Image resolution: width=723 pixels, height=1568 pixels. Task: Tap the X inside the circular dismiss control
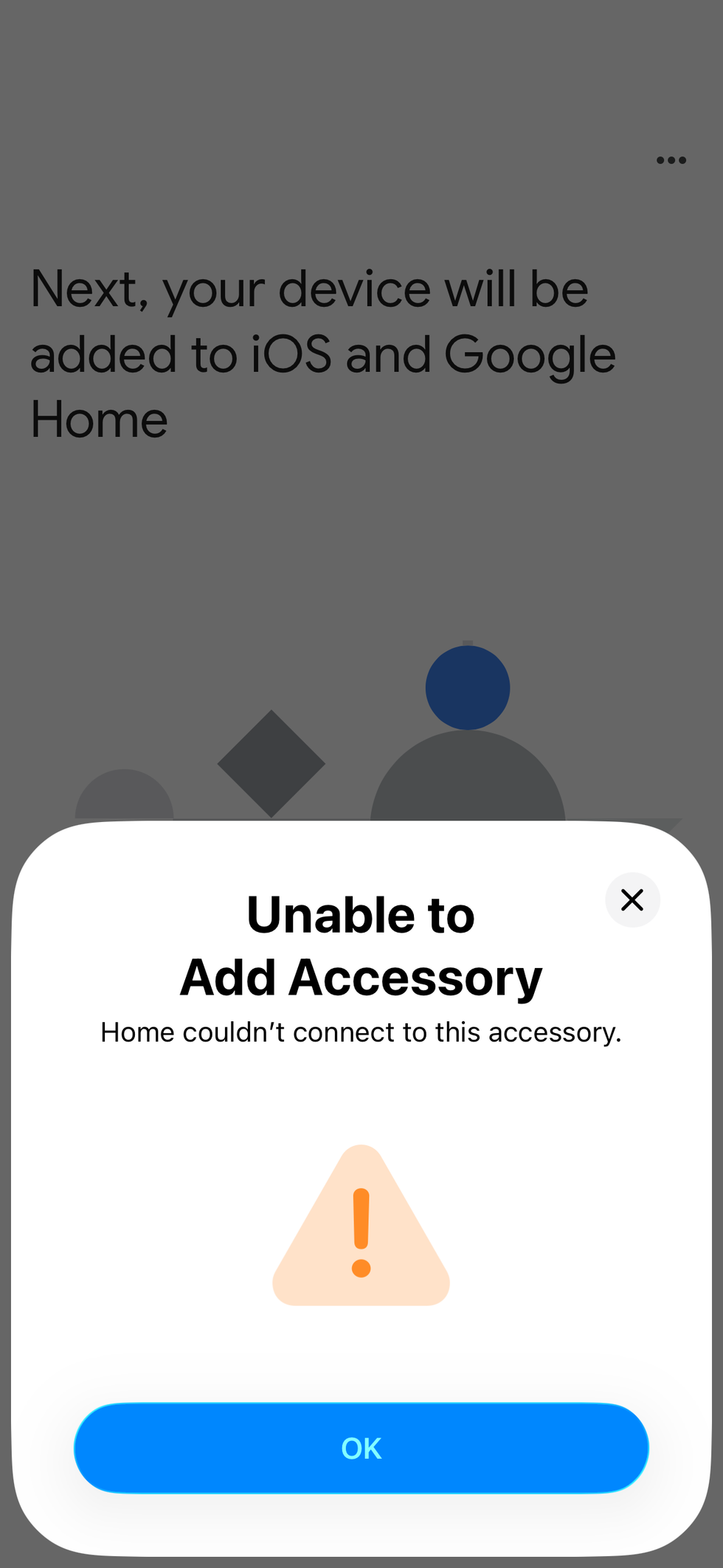click(x=632, y=900)
